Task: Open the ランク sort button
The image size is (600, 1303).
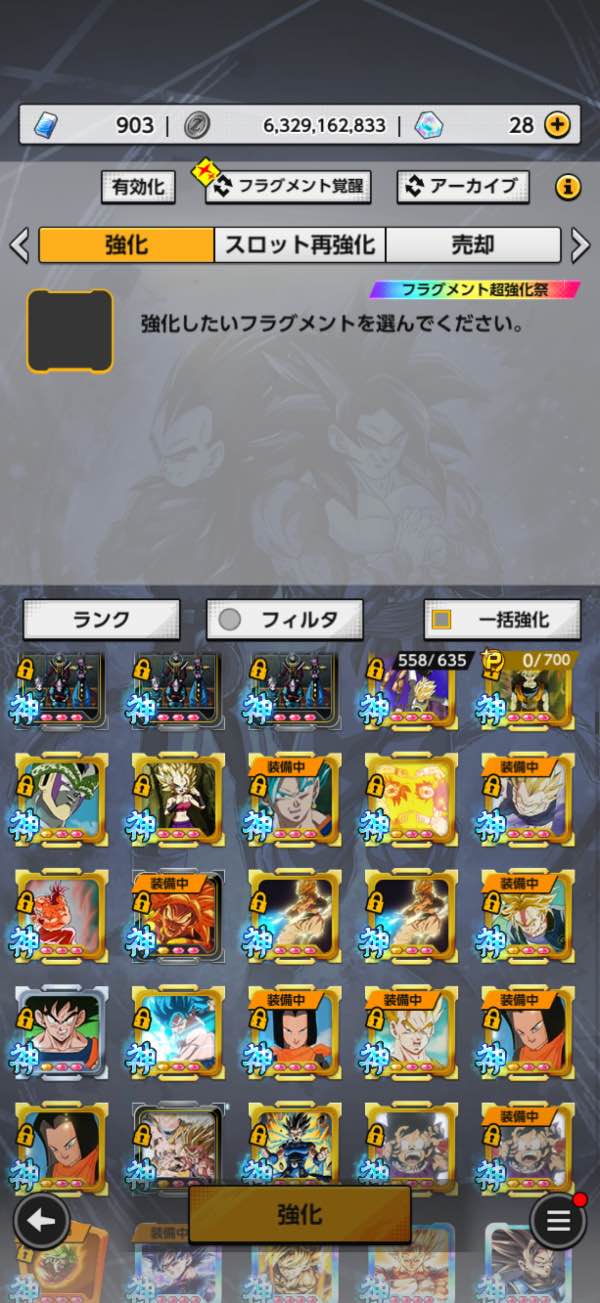Action: pos(101,620)
